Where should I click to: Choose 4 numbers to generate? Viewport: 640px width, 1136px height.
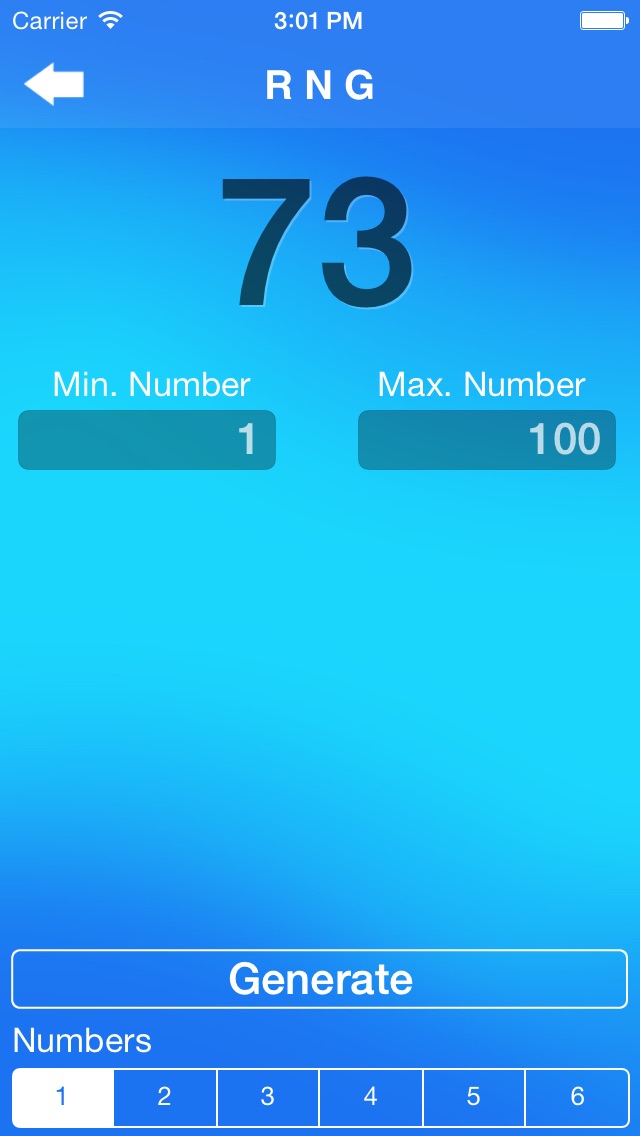[371, 1098]
